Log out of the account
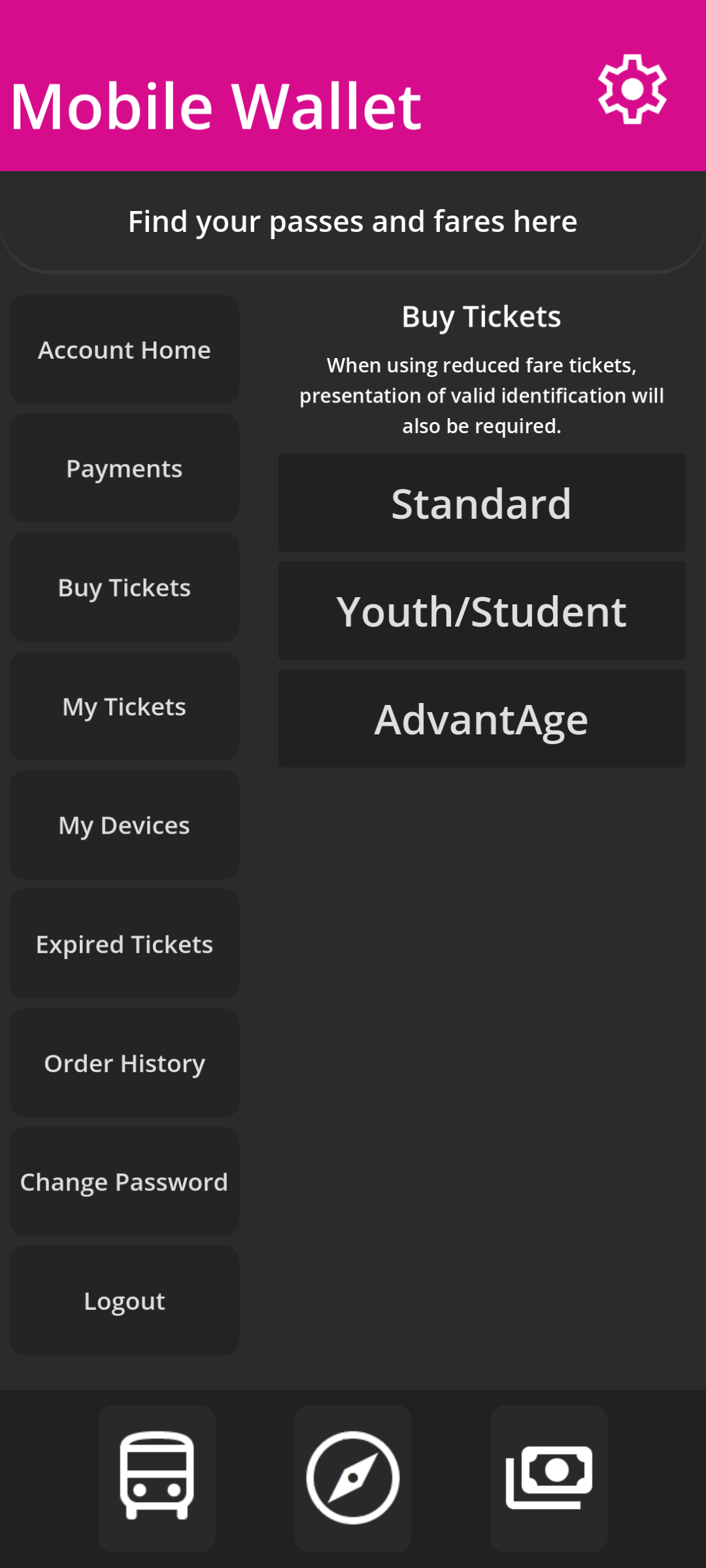706x1568 pixels. coord(124,1301)
